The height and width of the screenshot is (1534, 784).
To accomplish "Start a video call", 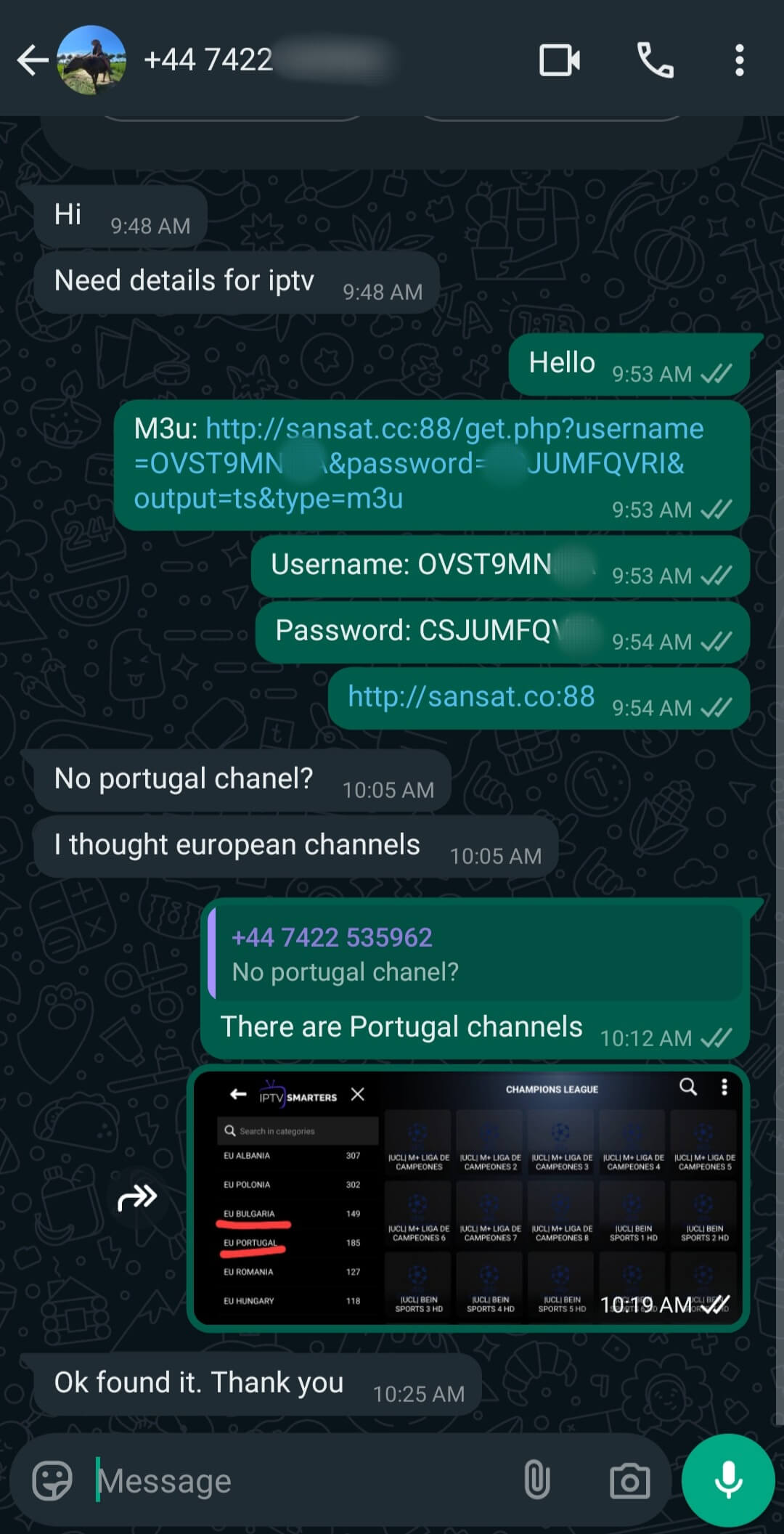I will [559, 60].
